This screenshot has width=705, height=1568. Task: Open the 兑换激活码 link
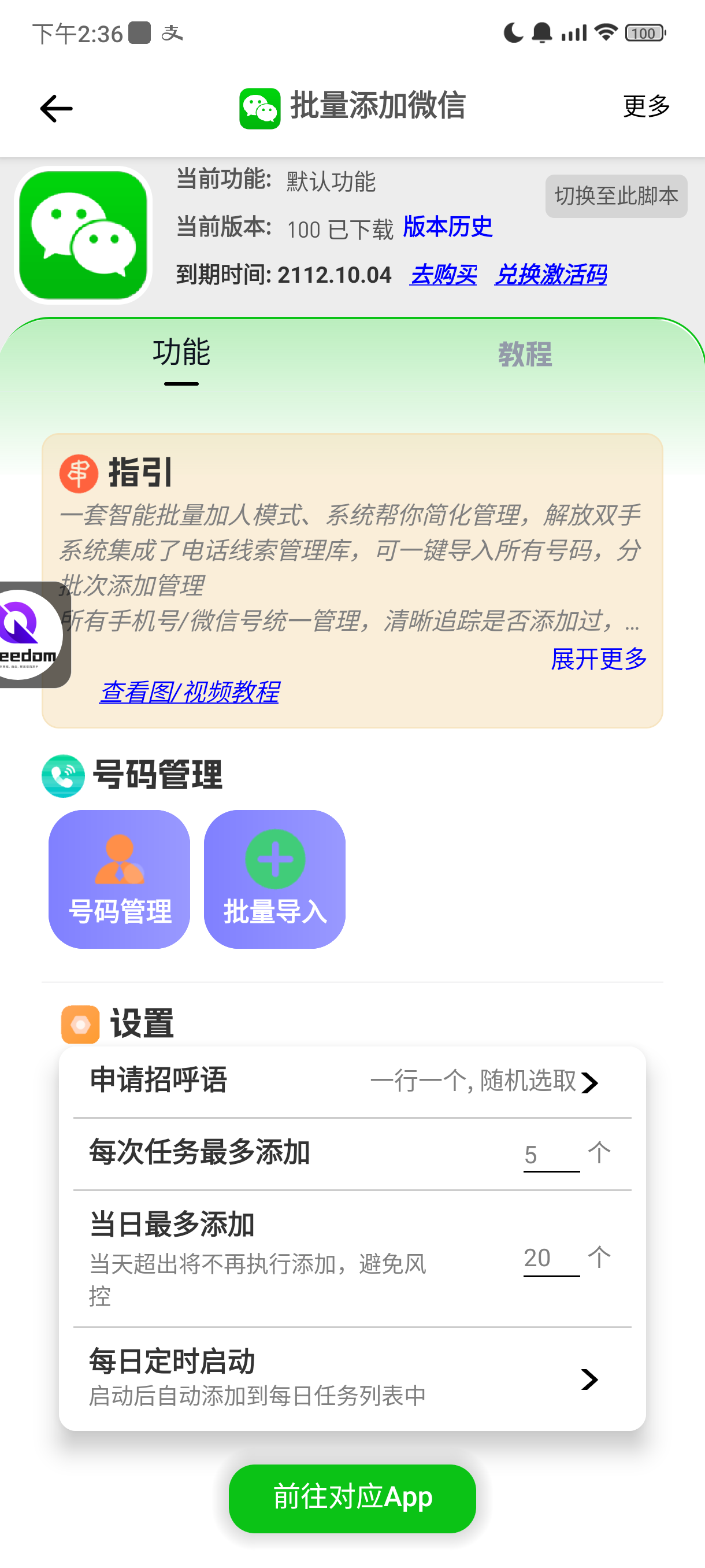[550, 275]
